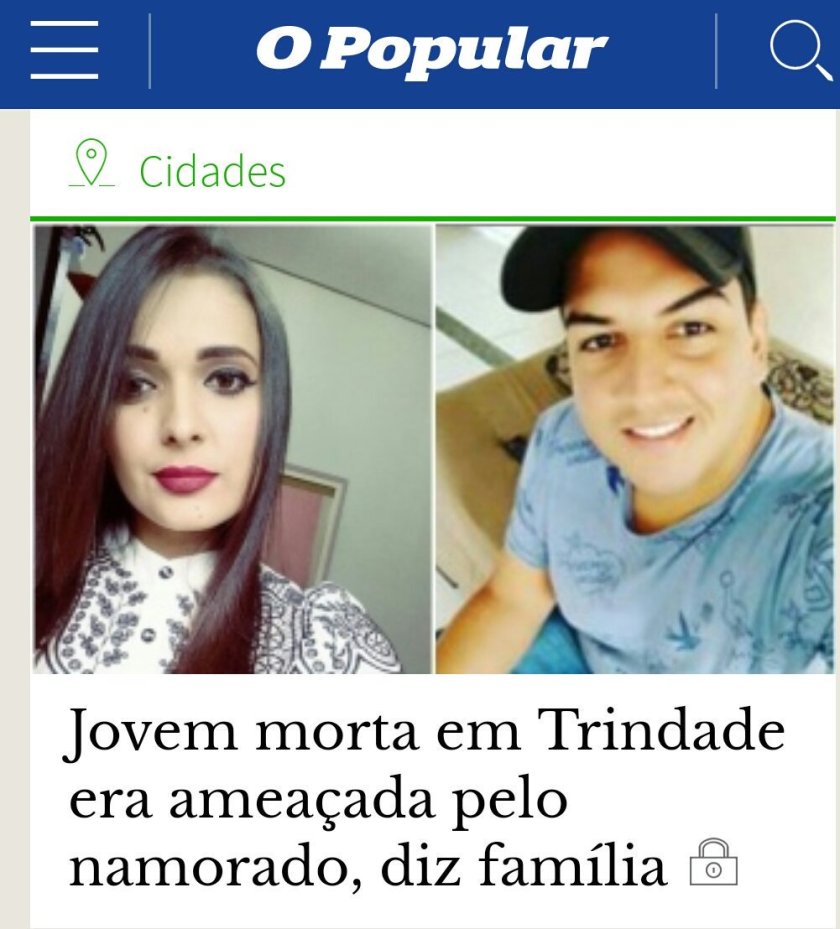The height and width of the screenshot is (929, 840).
Task: Open the Cidades section
Action: [x=211, y=171]
